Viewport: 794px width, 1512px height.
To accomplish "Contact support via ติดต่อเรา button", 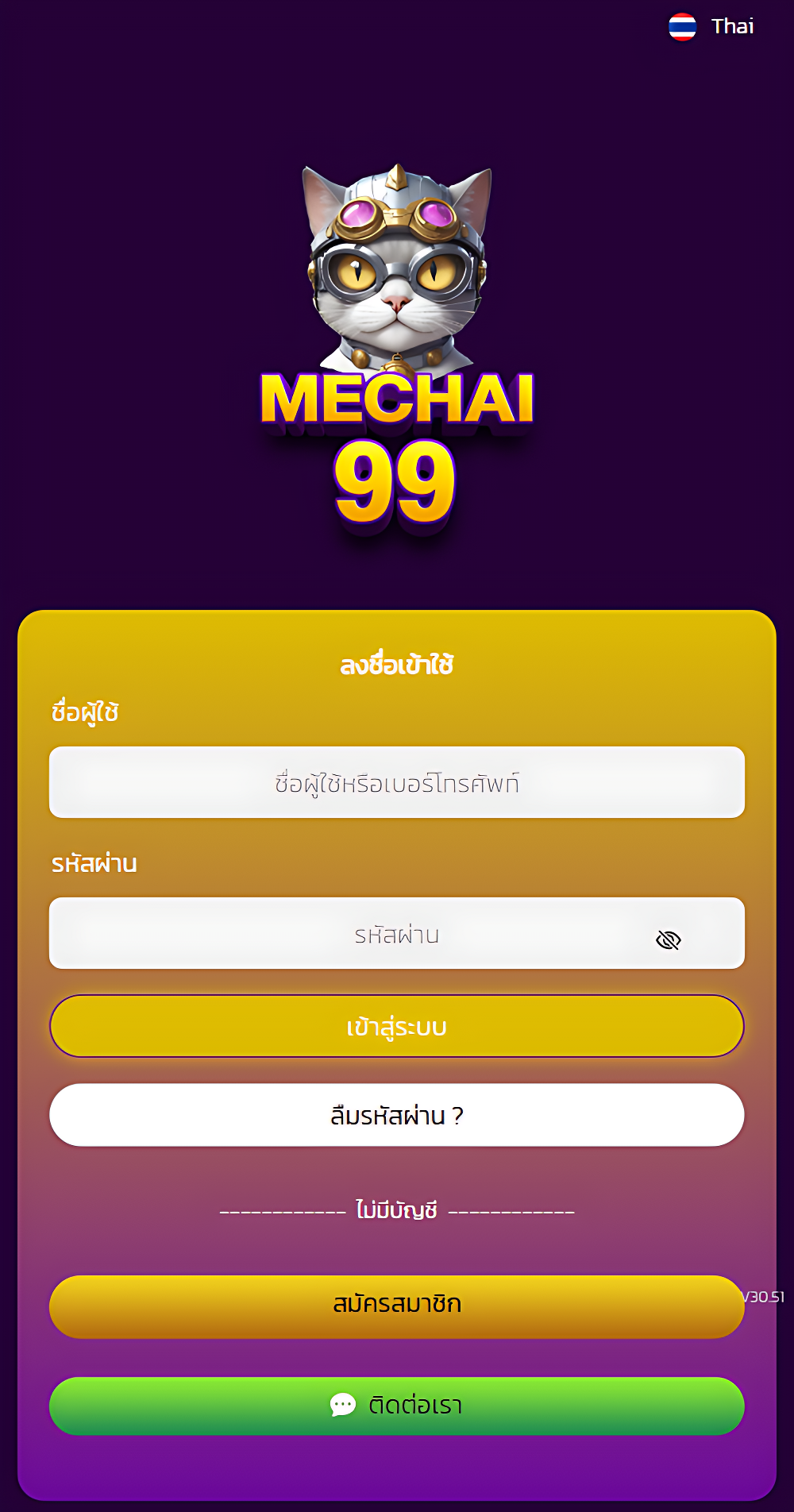I will pyautogui.click(x=396, y=1406).
